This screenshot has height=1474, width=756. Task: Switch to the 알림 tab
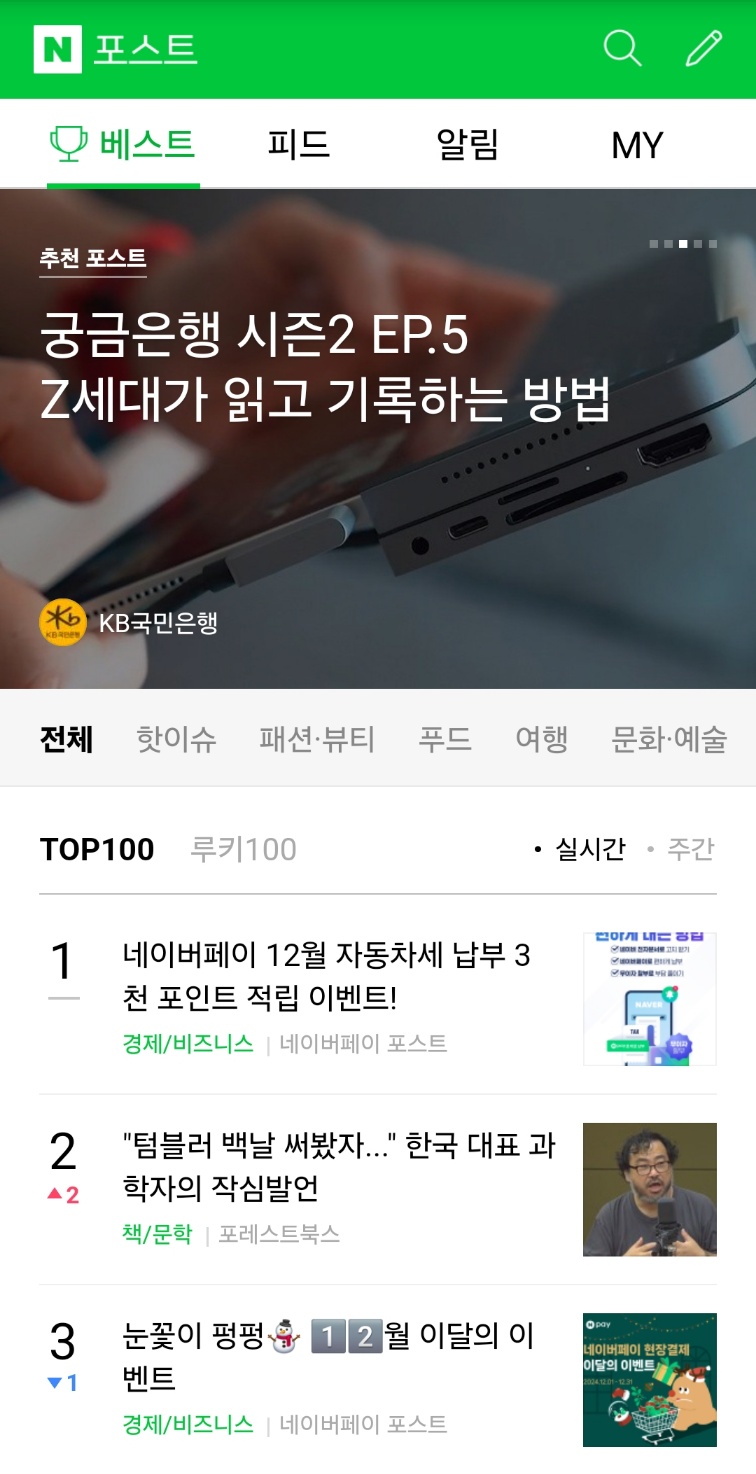pos(467,145)
